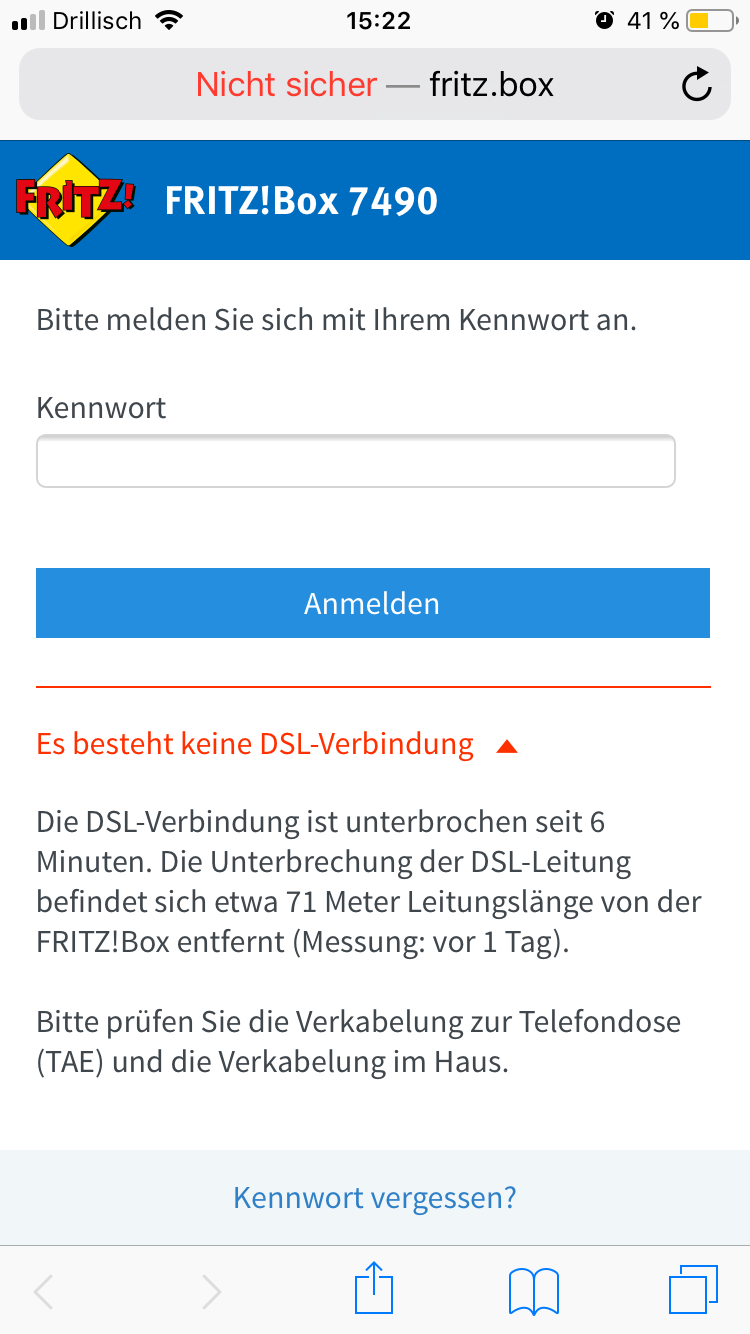Reload the fritz.box page
The width and height of the screenshot is (750, 1334).
(x=696, y=85)
